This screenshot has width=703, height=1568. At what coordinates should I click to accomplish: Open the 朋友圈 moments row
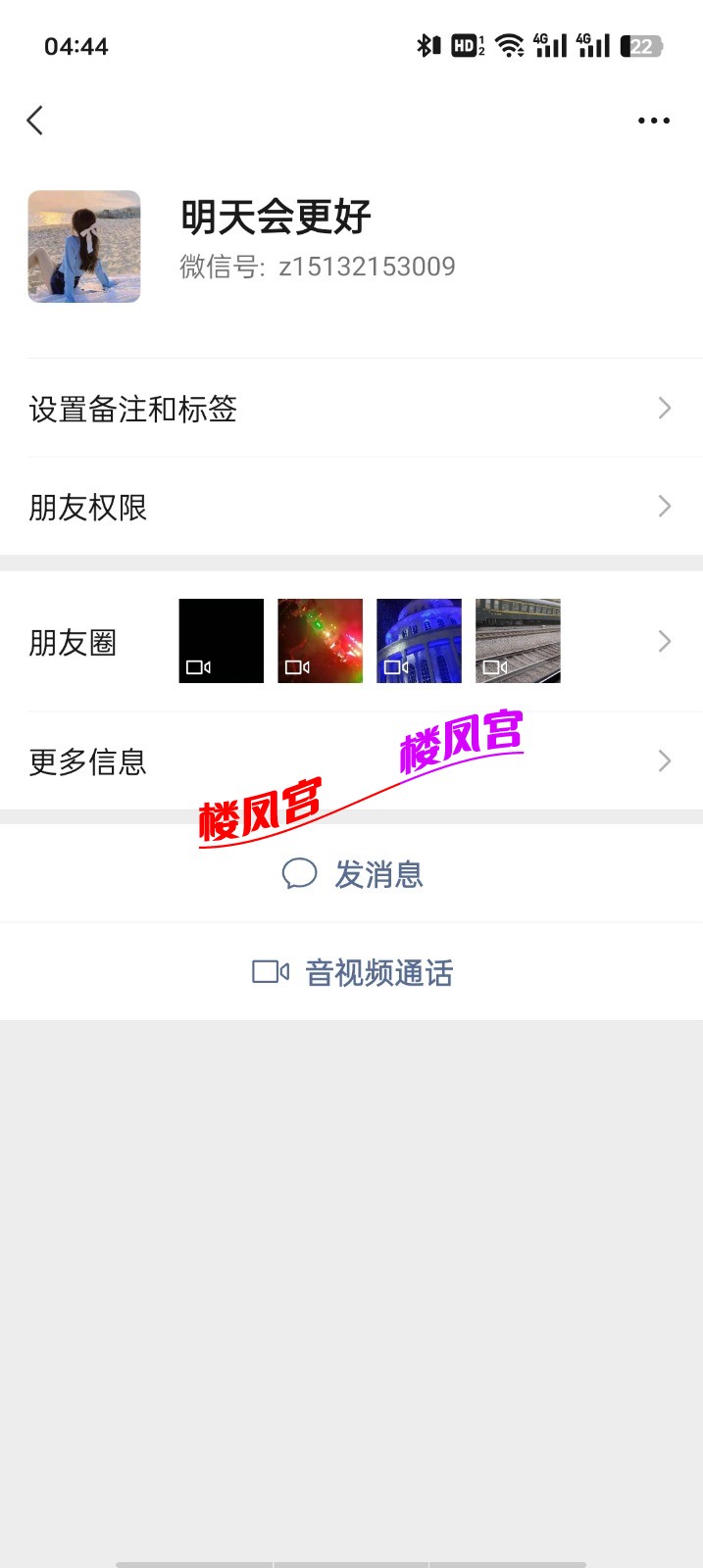coord(351,642)
